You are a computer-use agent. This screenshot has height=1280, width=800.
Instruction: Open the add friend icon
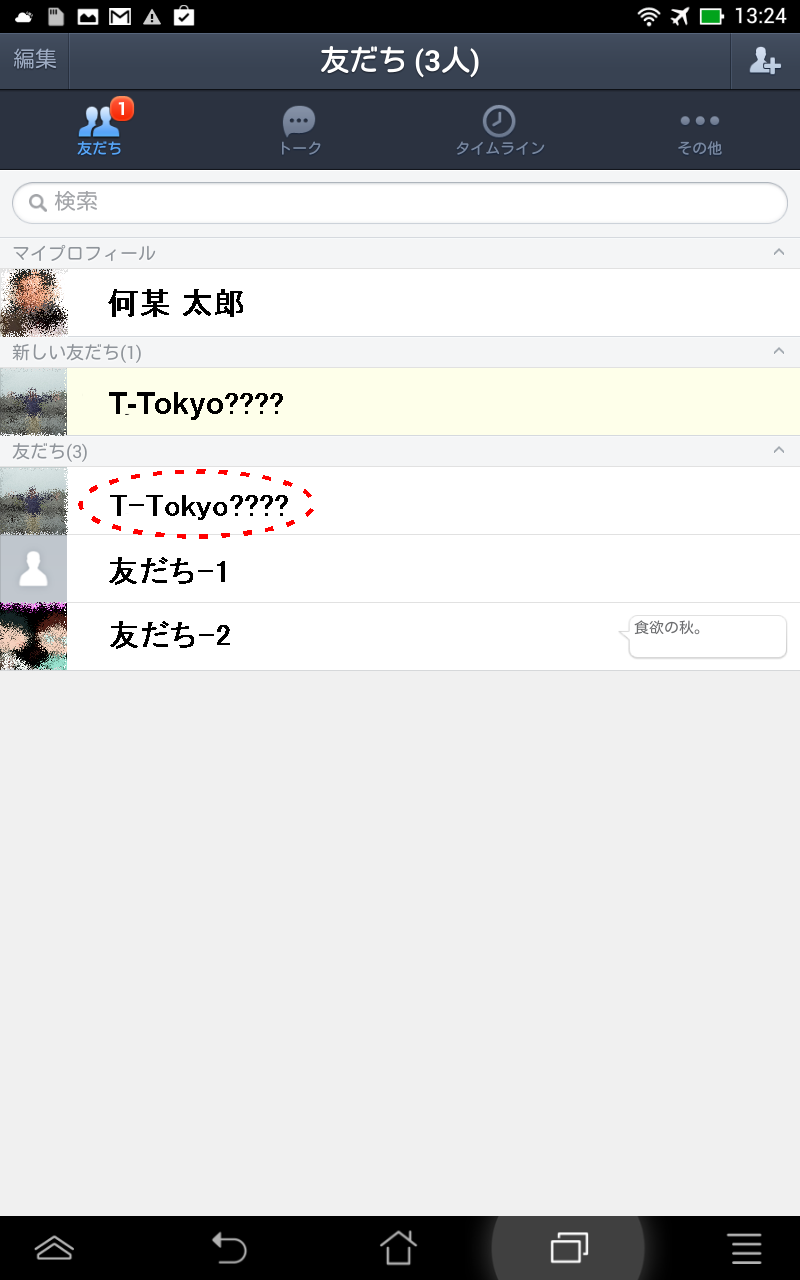pos(765,61)
